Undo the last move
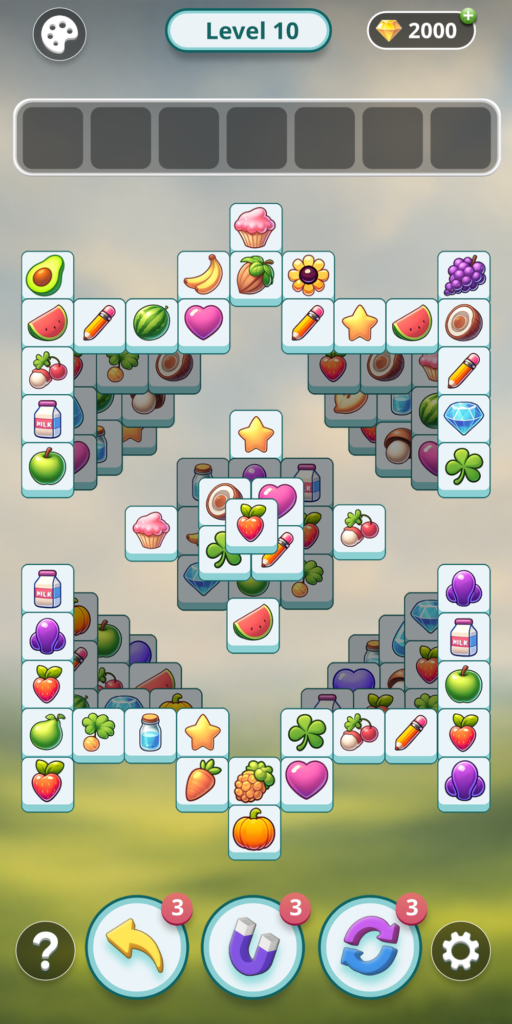 pos(137,946)
